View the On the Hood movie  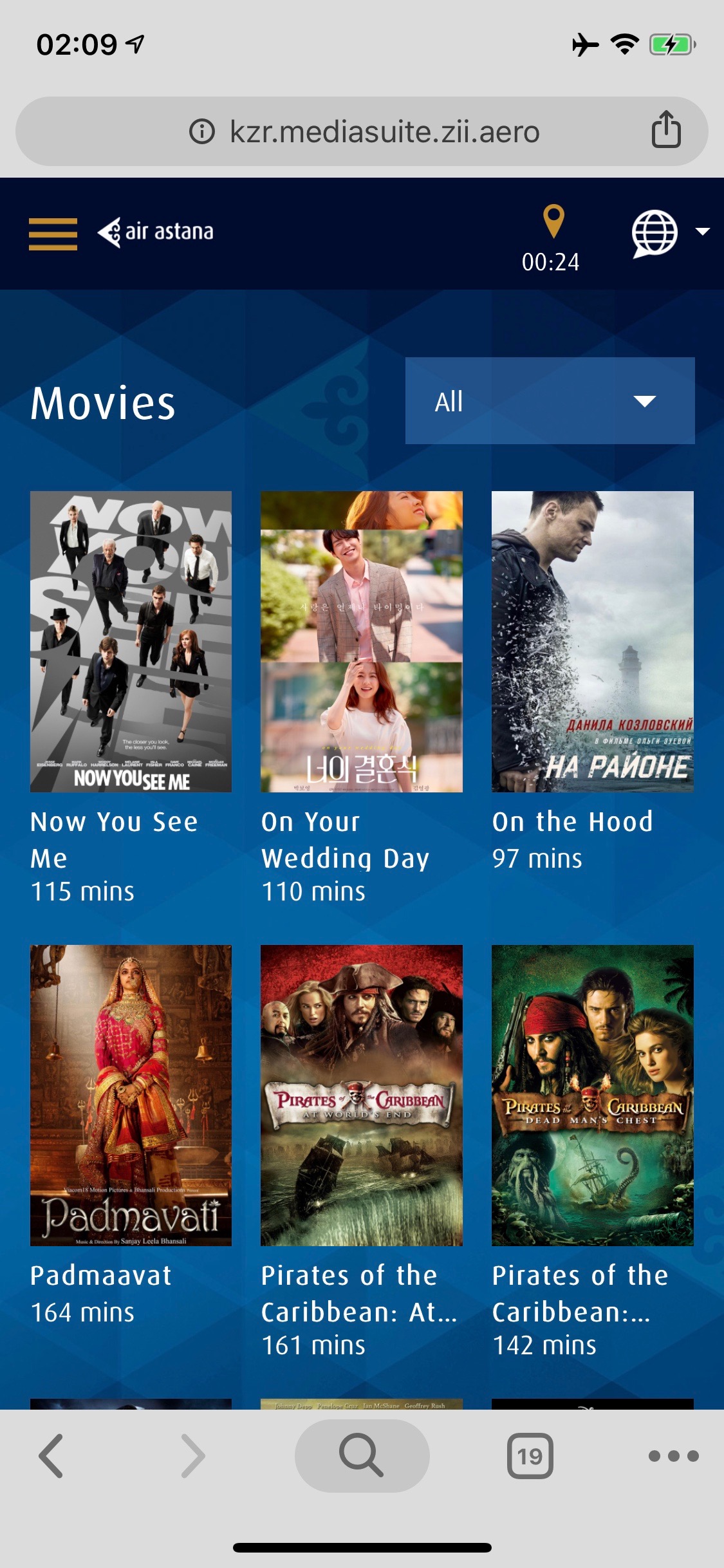tap(592, 641)
